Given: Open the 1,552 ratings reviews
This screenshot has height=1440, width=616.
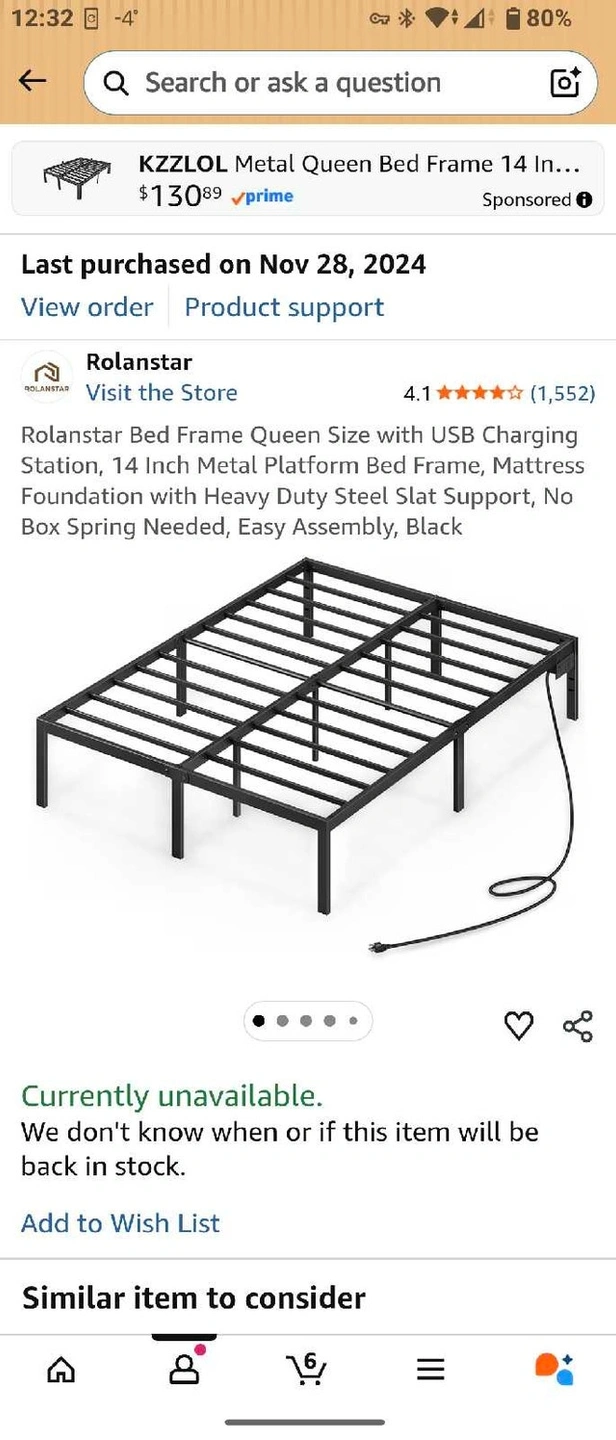Looking at the screenshot, I should [562, 393].
